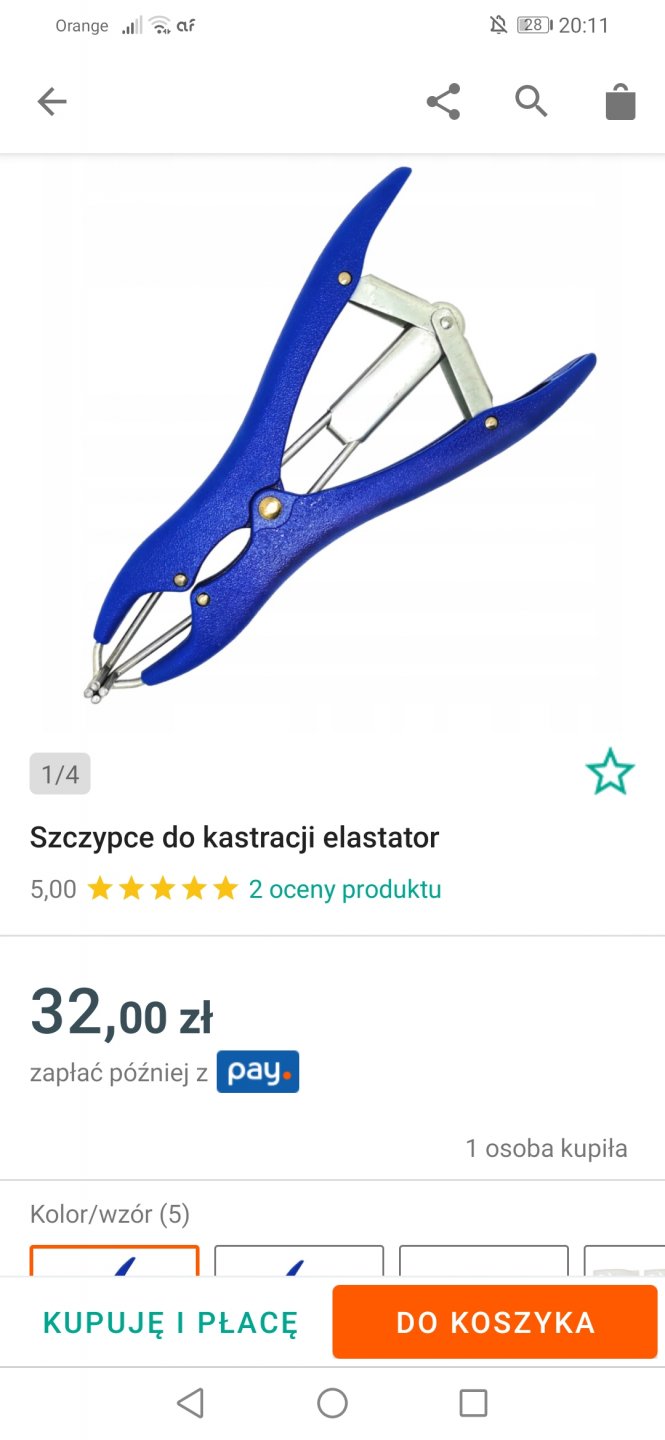
Task: Choose the second Kolor/wzór variant
Action: [x=299, y=1261]
